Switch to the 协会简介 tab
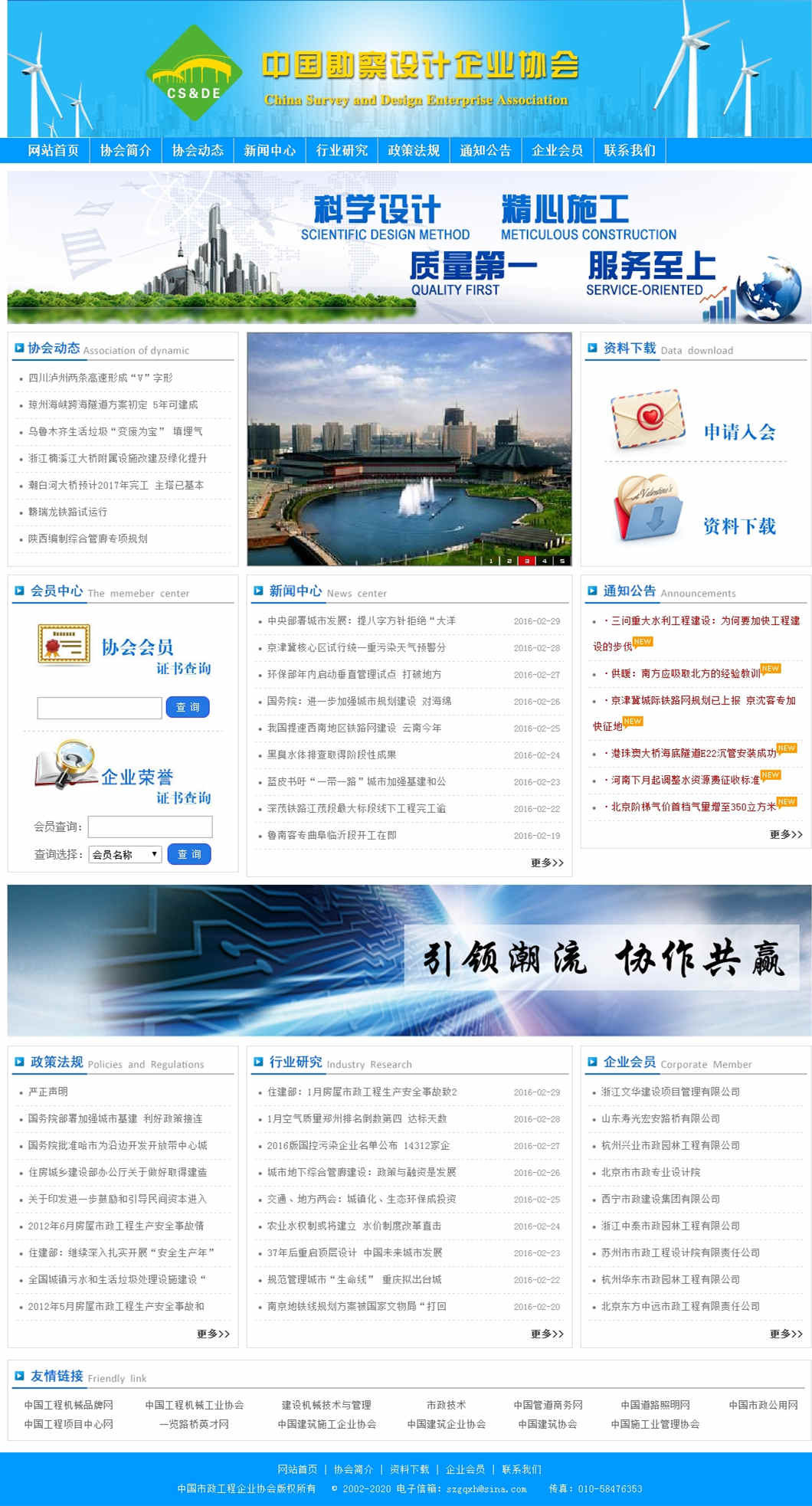 pos(126,150)
